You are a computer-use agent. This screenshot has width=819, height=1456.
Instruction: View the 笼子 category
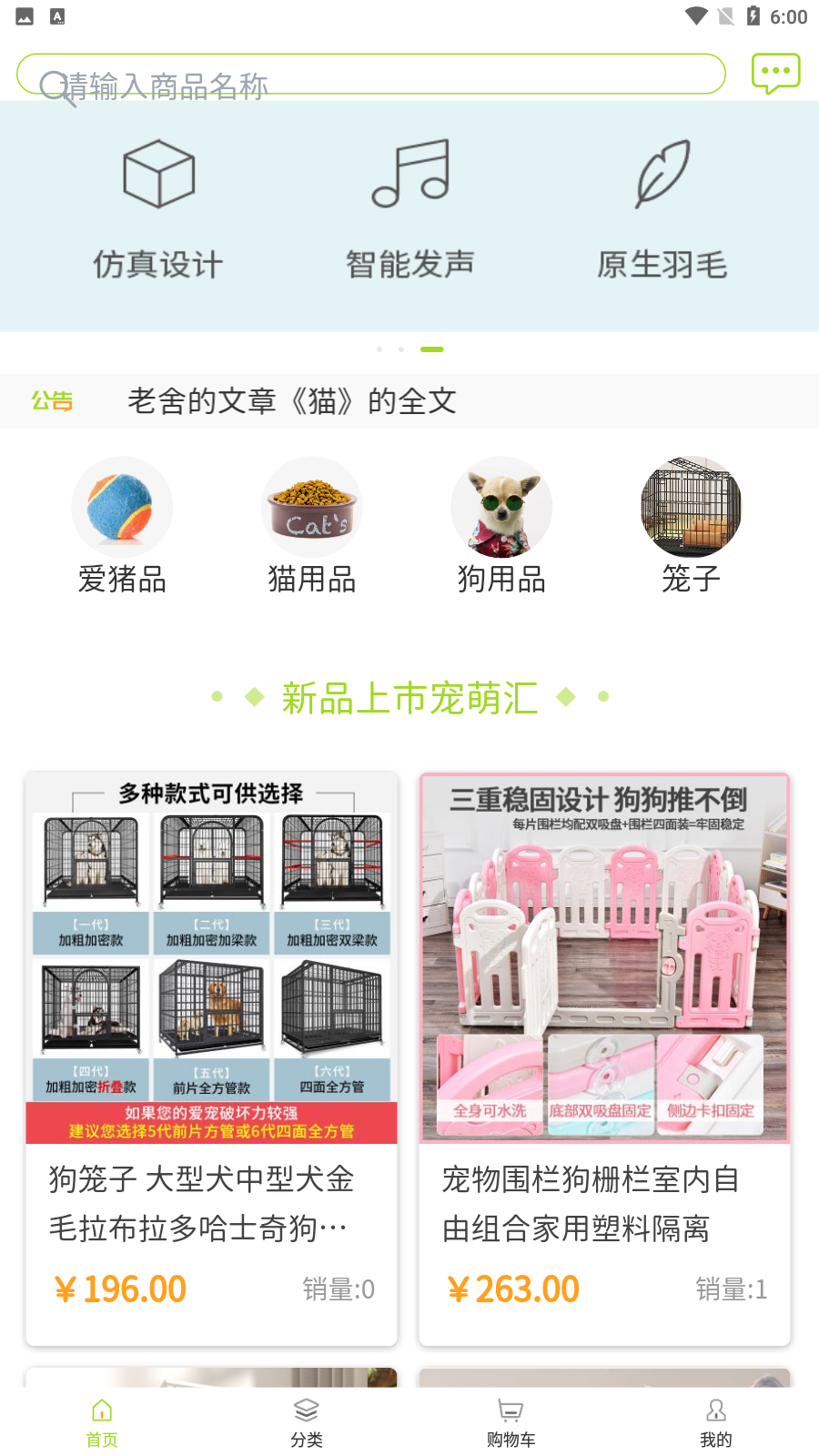[691, 526]
